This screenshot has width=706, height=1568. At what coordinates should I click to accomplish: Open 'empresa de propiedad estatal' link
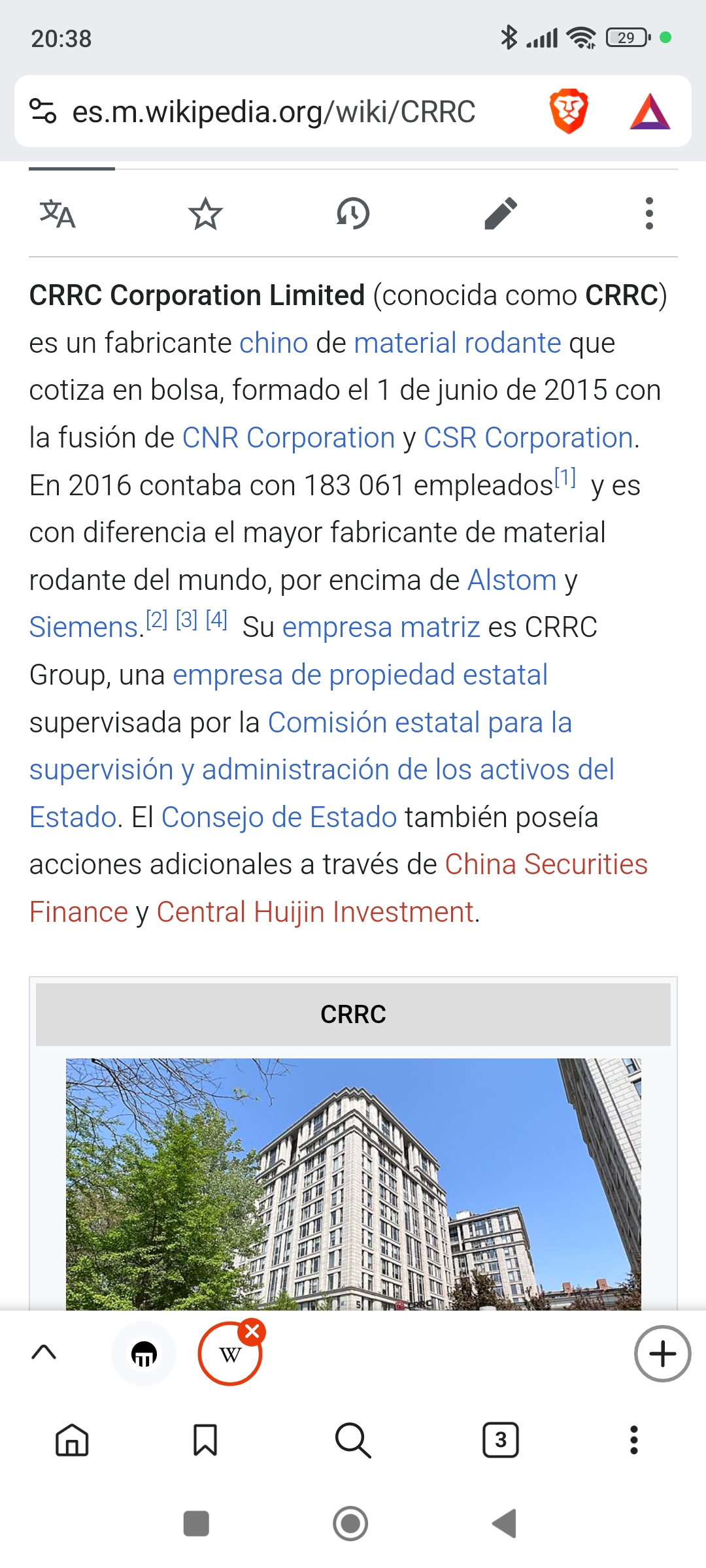coord(360,675)
